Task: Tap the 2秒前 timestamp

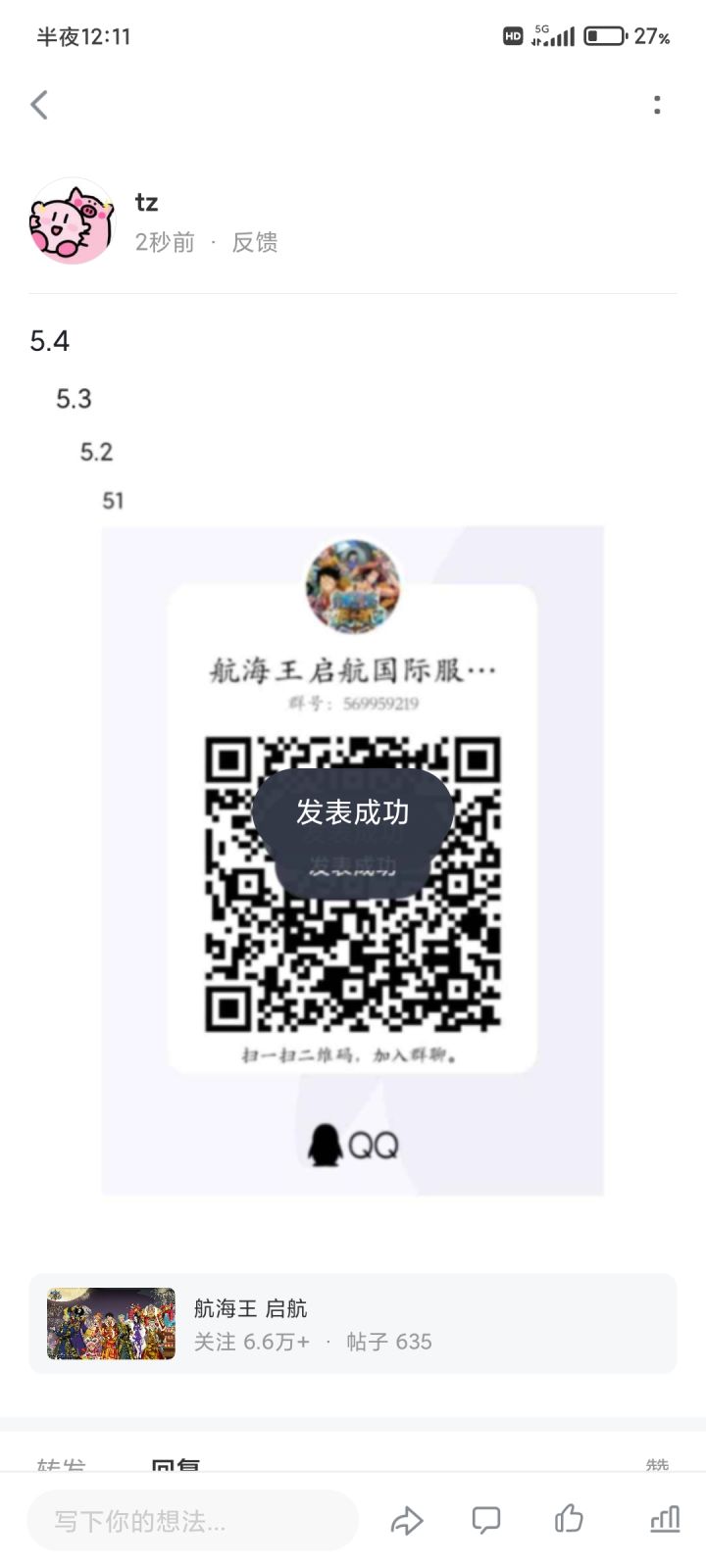Action: [x=163, y=242]
